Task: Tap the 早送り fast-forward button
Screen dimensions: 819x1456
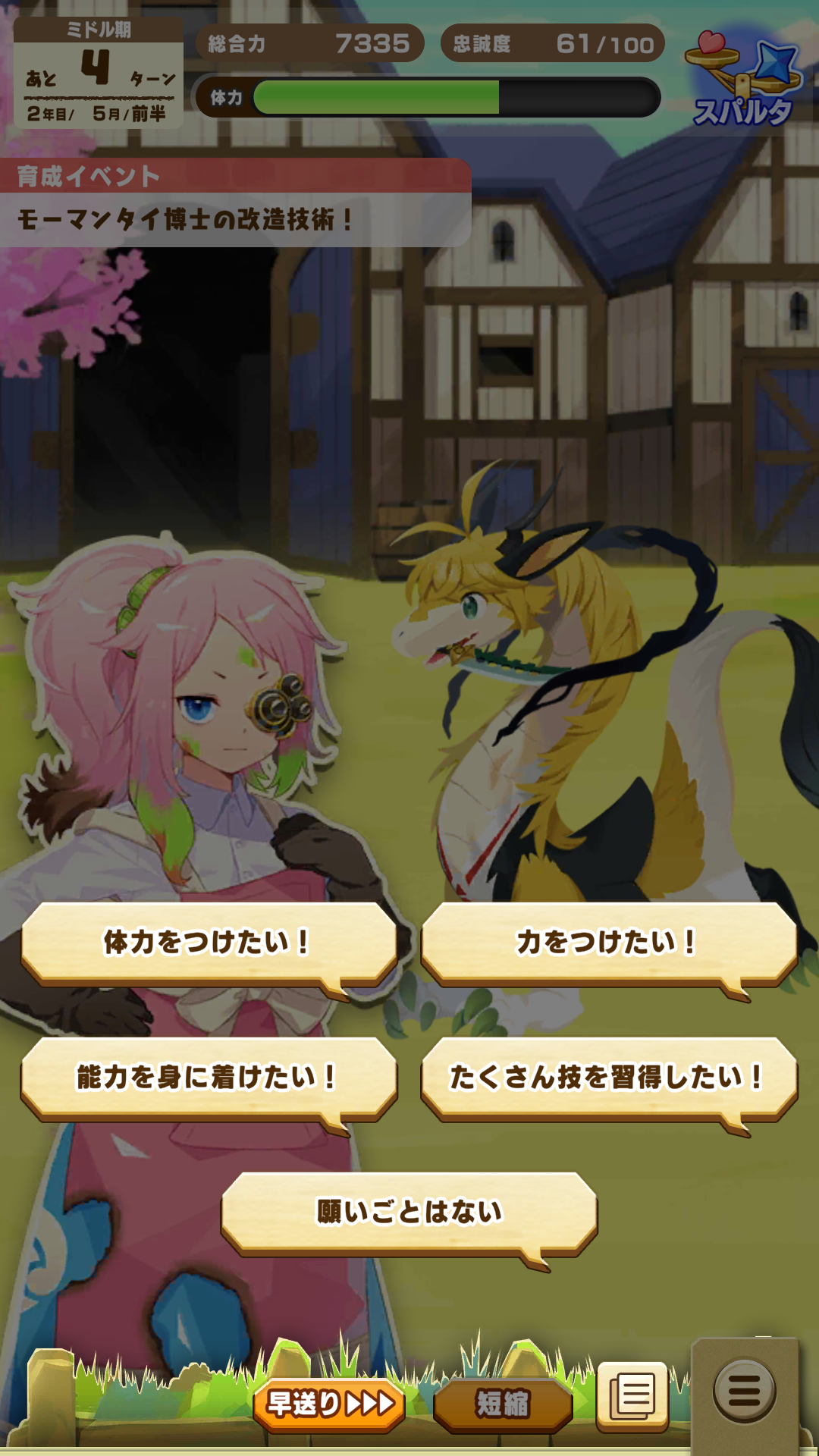Action: pyautogui.click(x=329, y=1404)
